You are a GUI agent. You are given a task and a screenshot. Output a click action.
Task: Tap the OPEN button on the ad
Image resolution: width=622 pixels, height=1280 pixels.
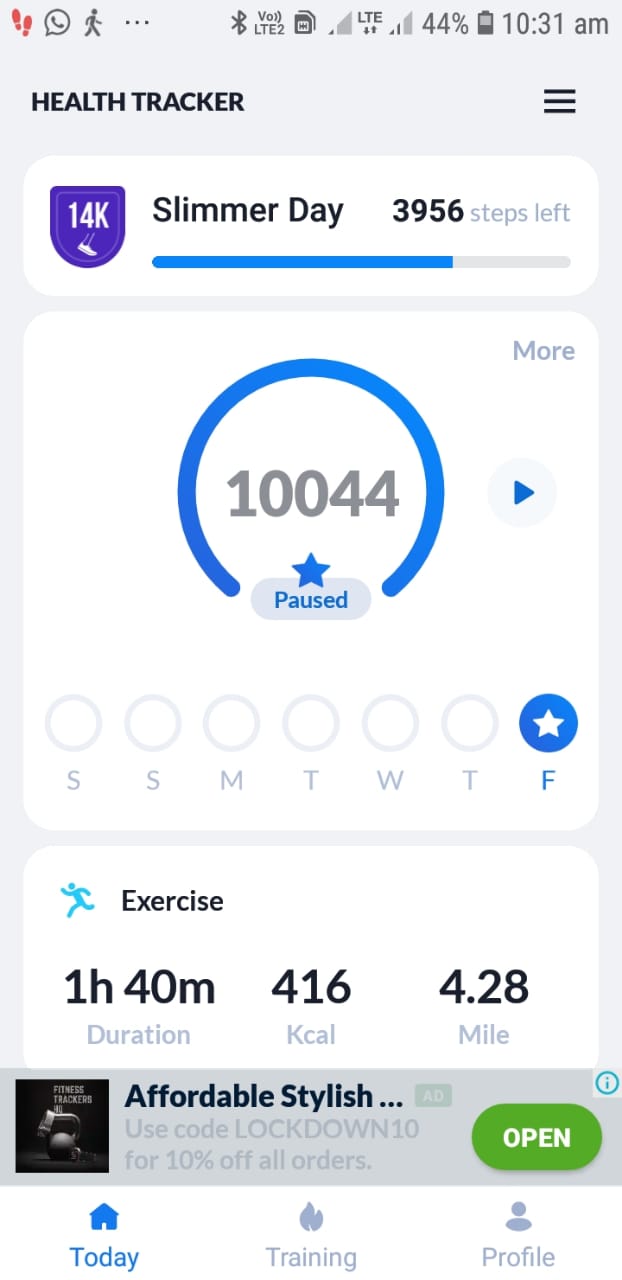(x=536, y=1137)
